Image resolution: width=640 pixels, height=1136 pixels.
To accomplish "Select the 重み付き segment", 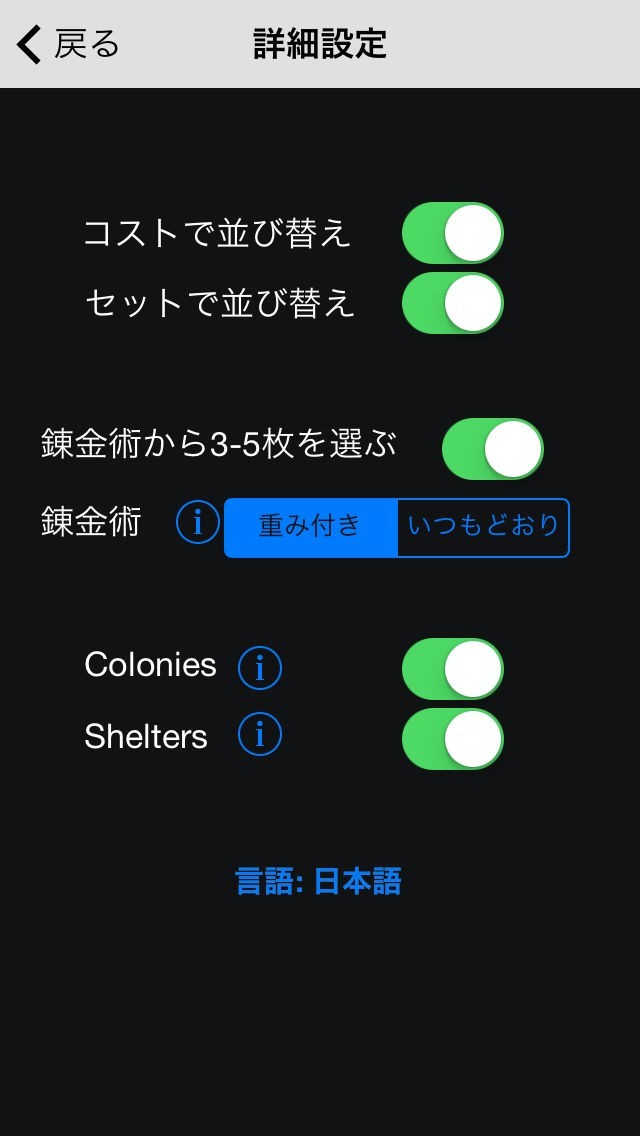I will pos(311,527).
